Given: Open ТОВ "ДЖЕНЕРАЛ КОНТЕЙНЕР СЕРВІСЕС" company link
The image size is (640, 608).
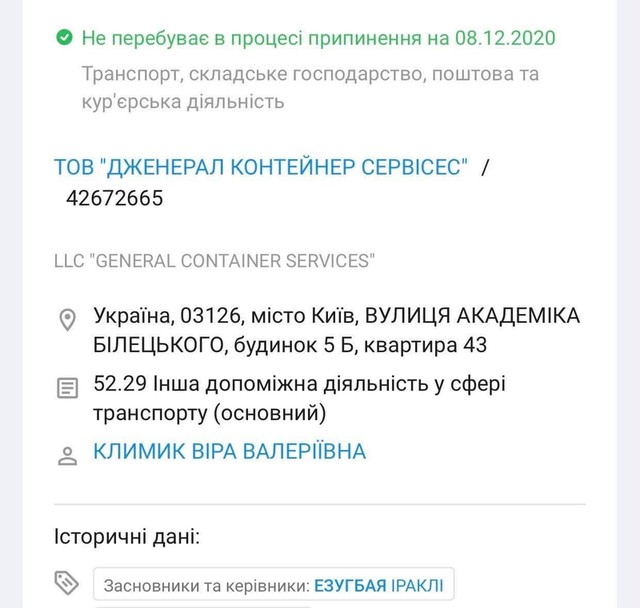Looking at the screenshot, I should pos(260,167).
